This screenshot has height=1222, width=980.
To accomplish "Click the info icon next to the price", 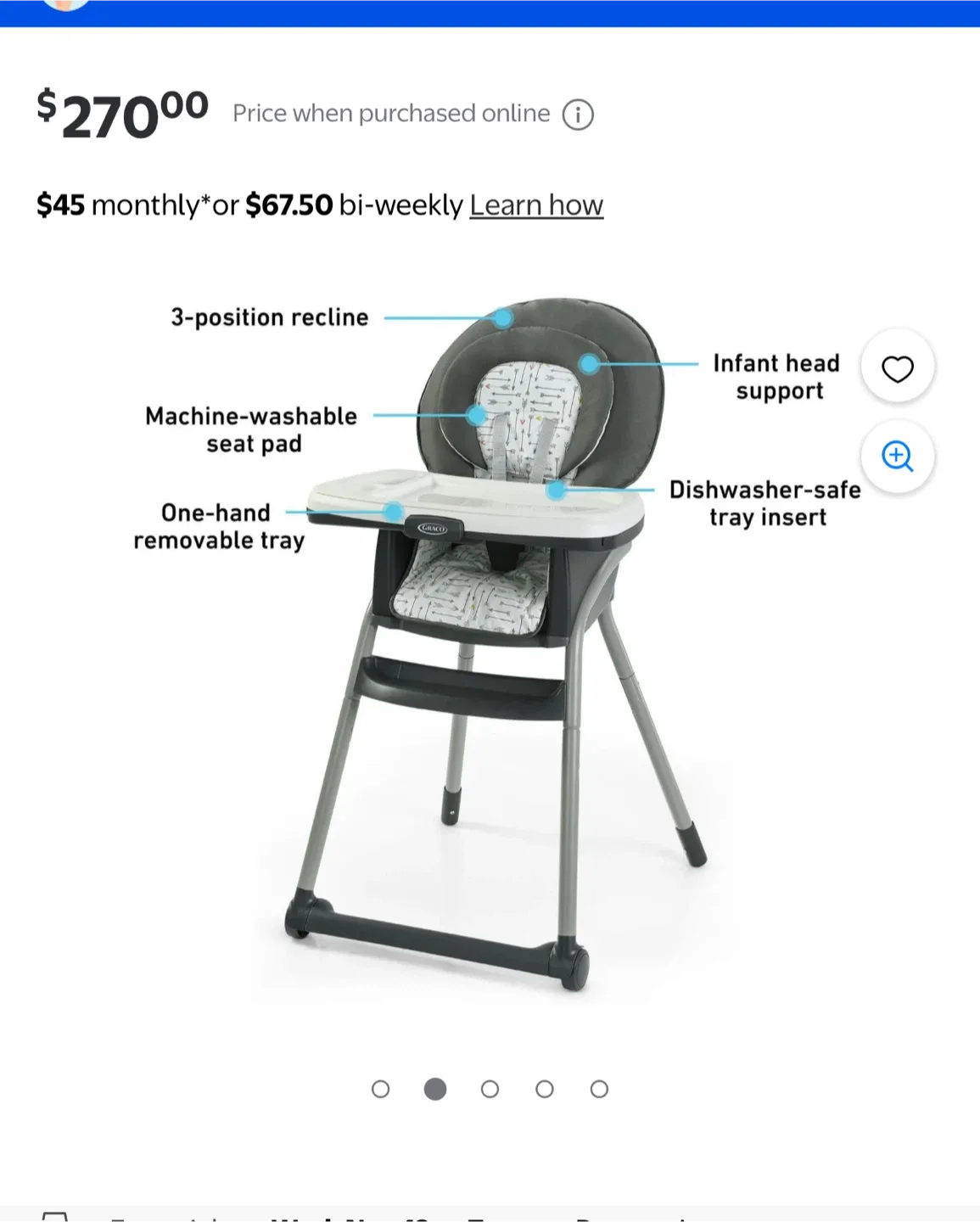I will 578,115.
